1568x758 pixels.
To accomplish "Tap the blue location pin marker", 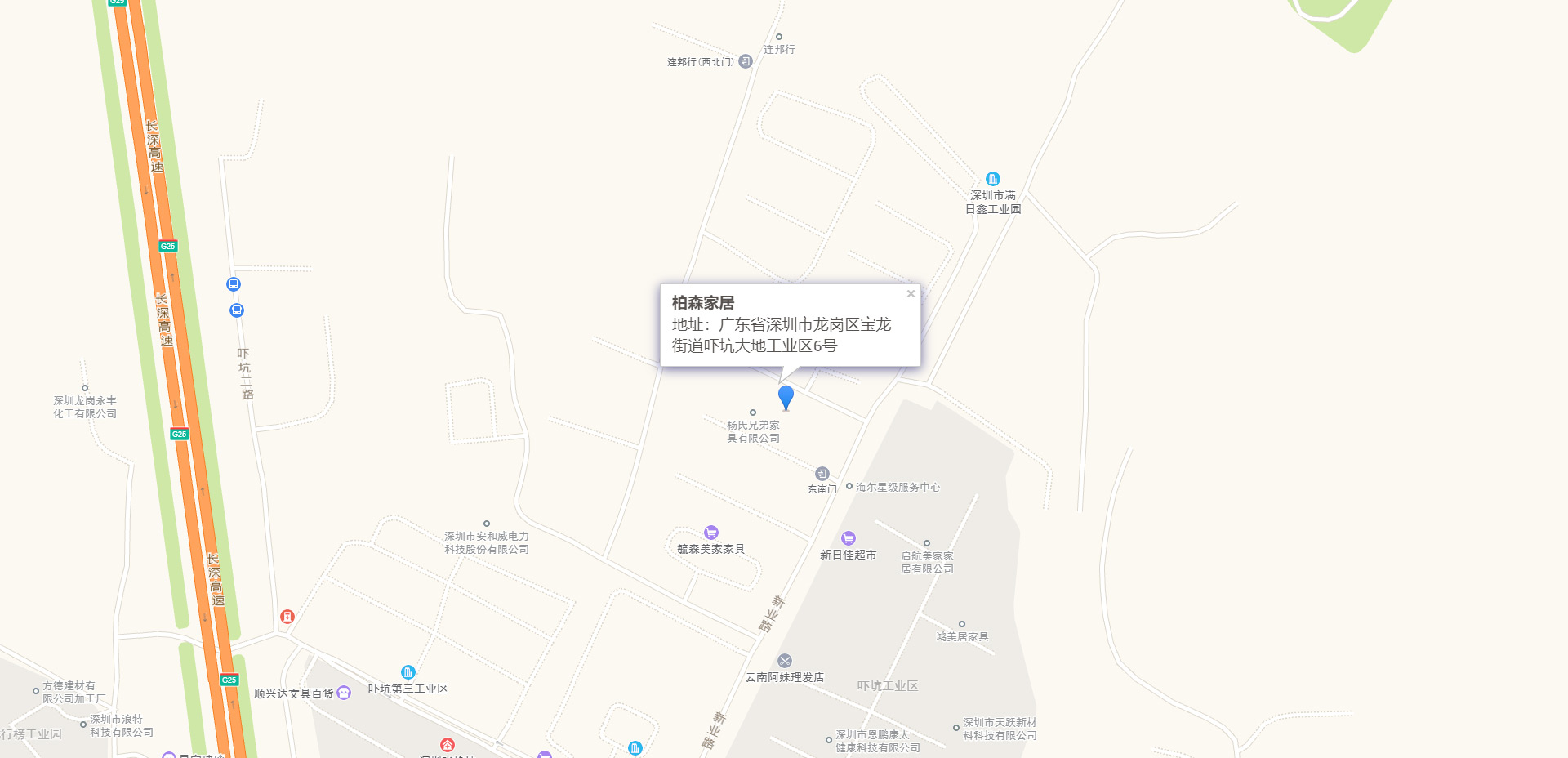I will coord(786,397).
